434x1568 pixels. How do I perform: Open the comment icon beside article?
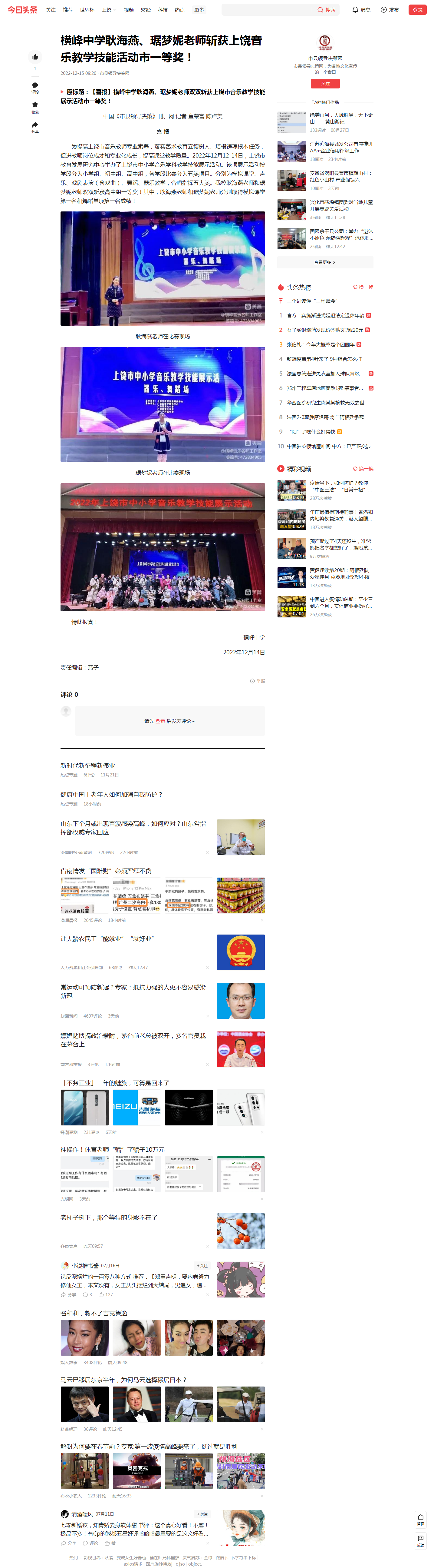35,85
